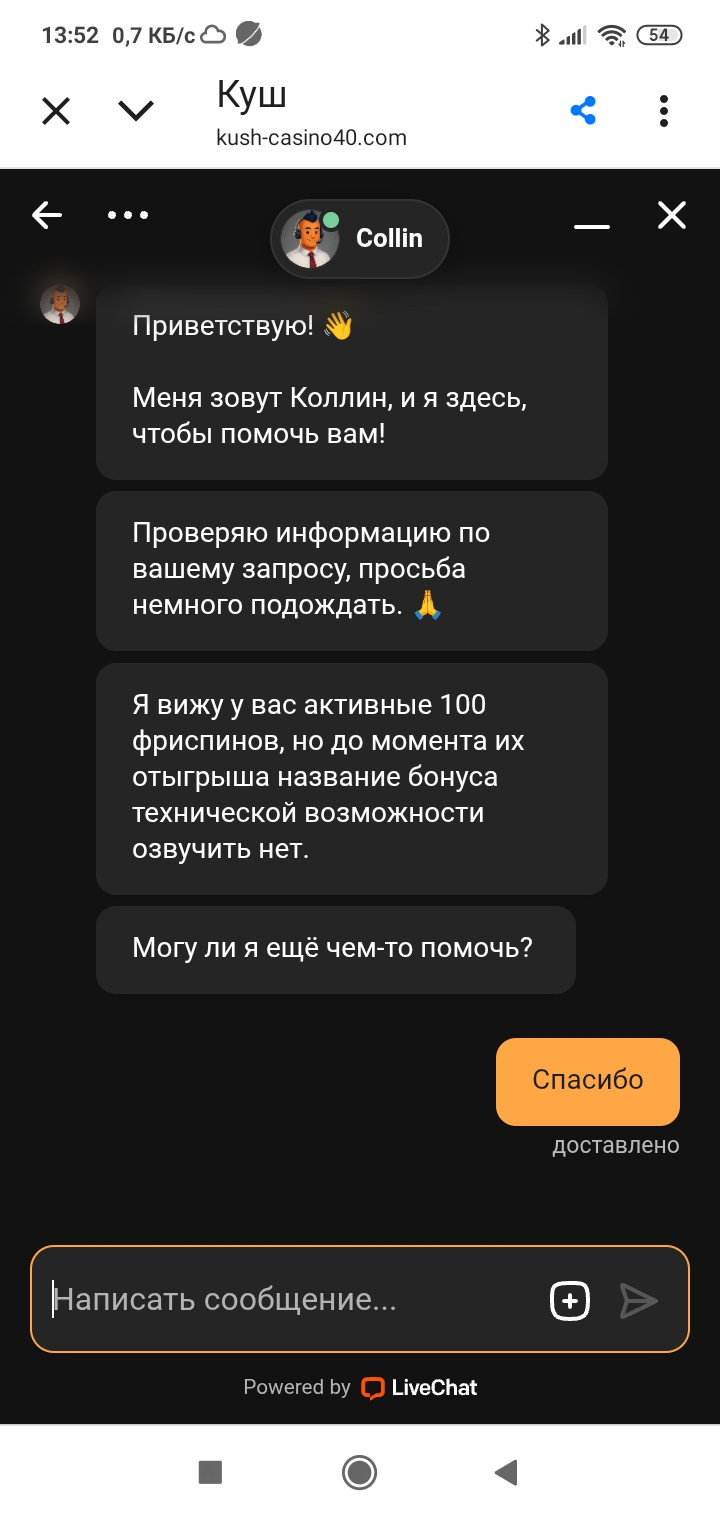Viewport: 720px width, 1520px height.
Task: Expand the browser page dropdown arrow
Action: click(136, 111)
